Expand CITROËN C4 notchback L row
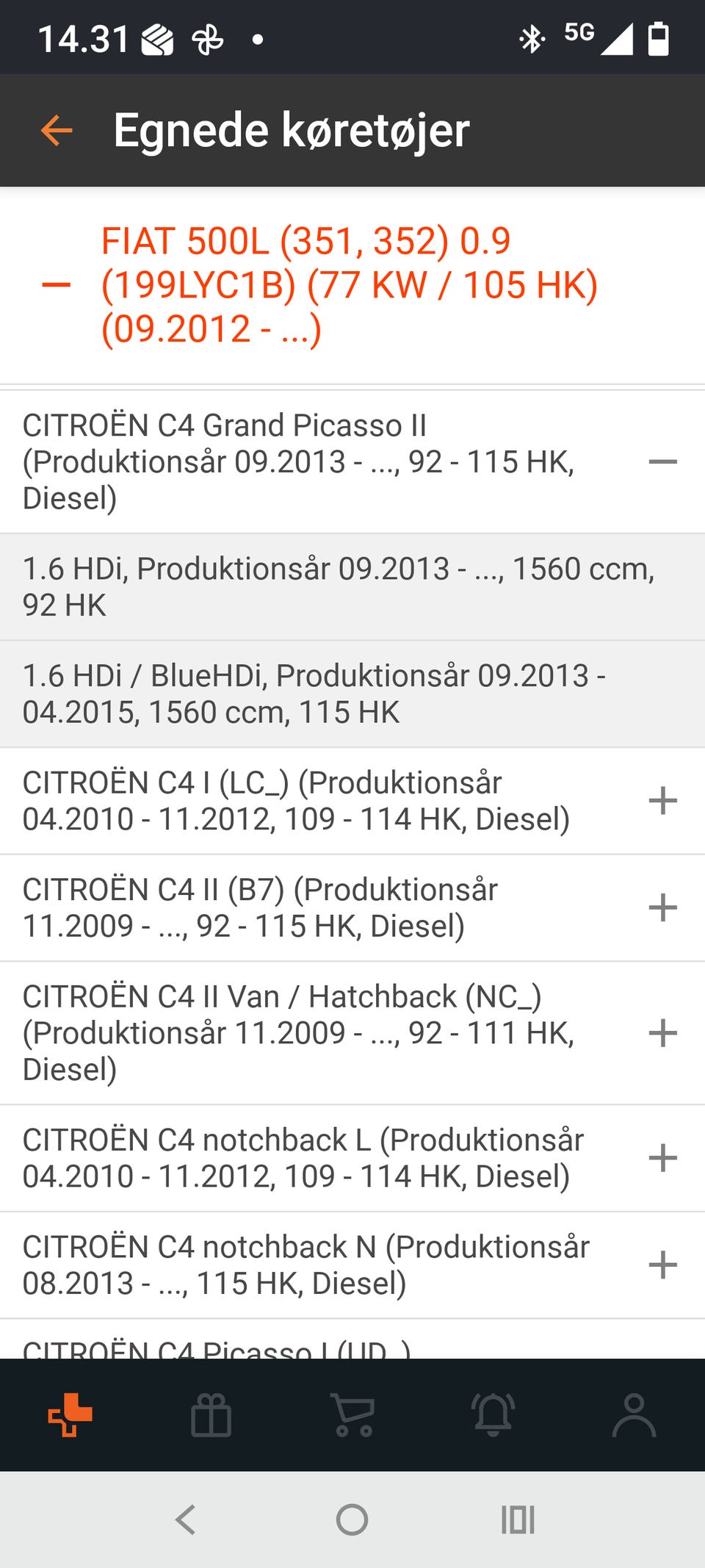The width and height of the screenshot is (705, 1568). tap(662, 1158)
